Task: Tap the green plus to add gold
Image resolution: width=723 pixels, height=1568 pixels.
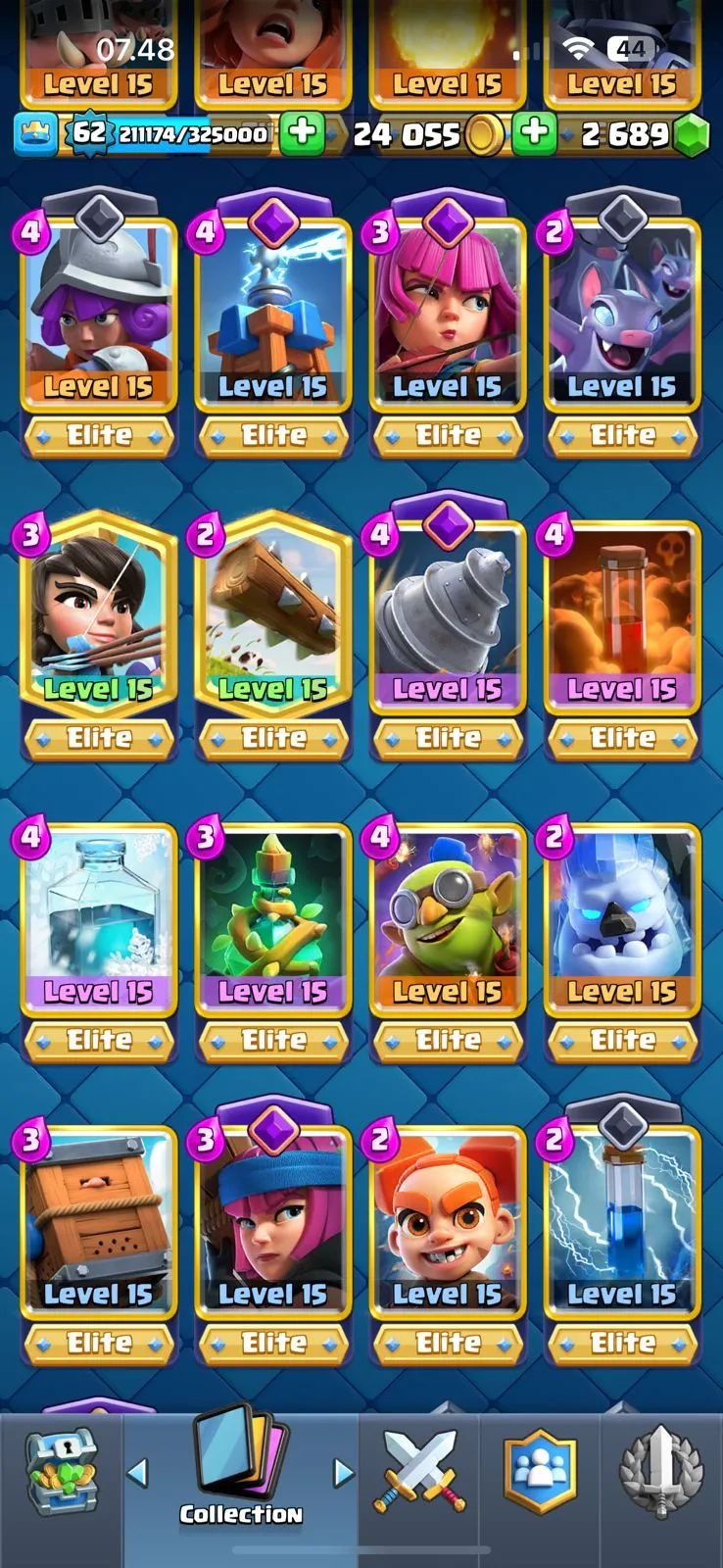Action: pos(534,134)
